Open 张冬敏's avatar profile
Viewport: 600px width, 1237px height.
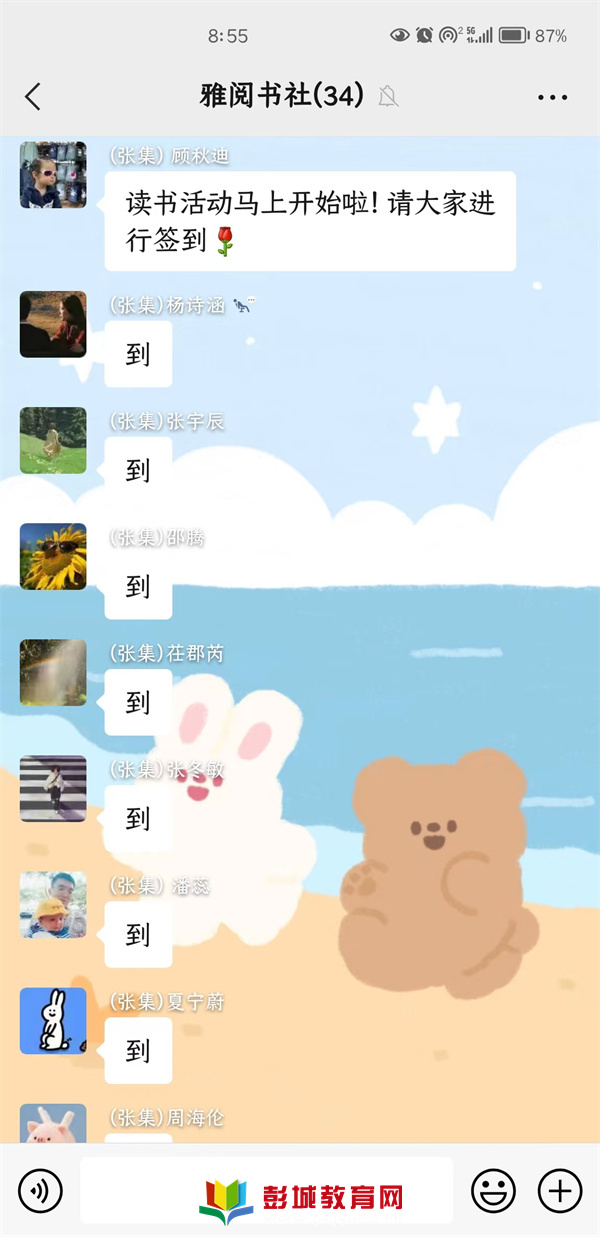coord(53,788)
